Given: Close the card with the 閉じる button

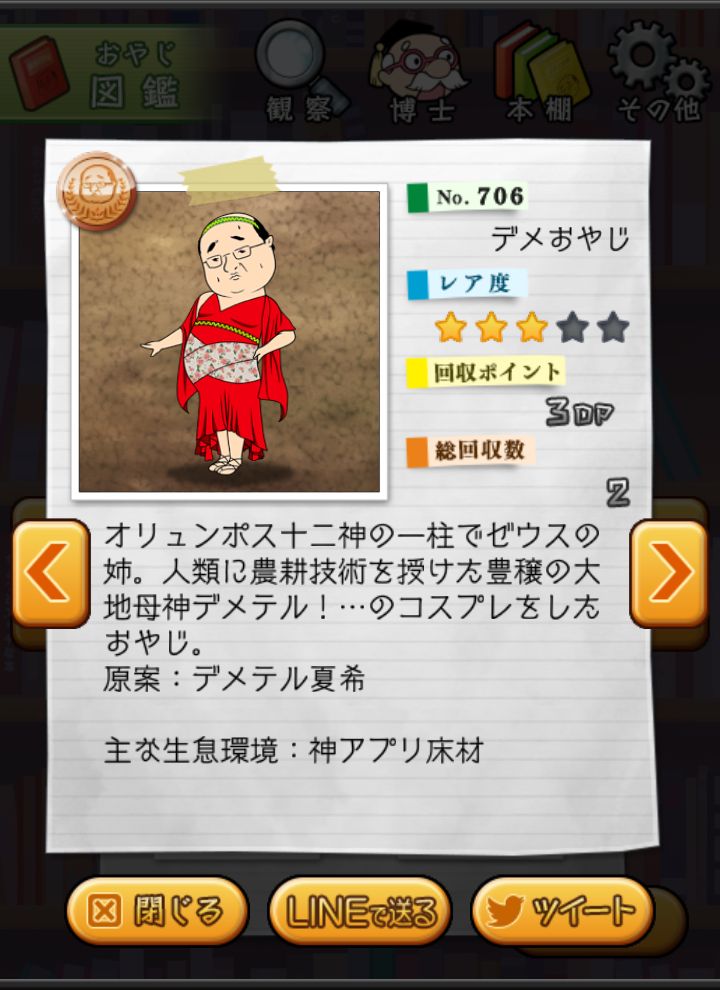Looking at the screenshot, I should click(x=157, y=910).
